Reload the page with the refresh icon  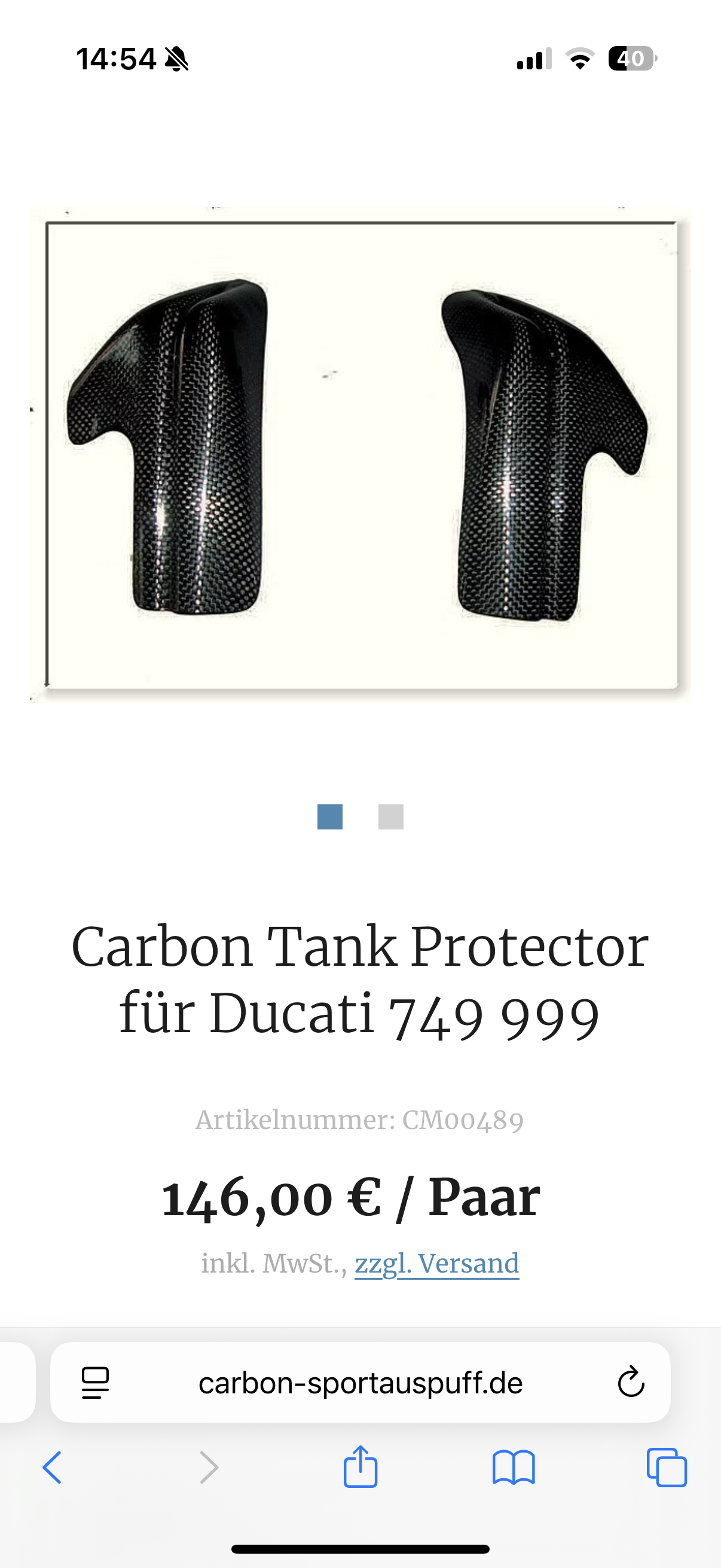[x=631, y=1382]
